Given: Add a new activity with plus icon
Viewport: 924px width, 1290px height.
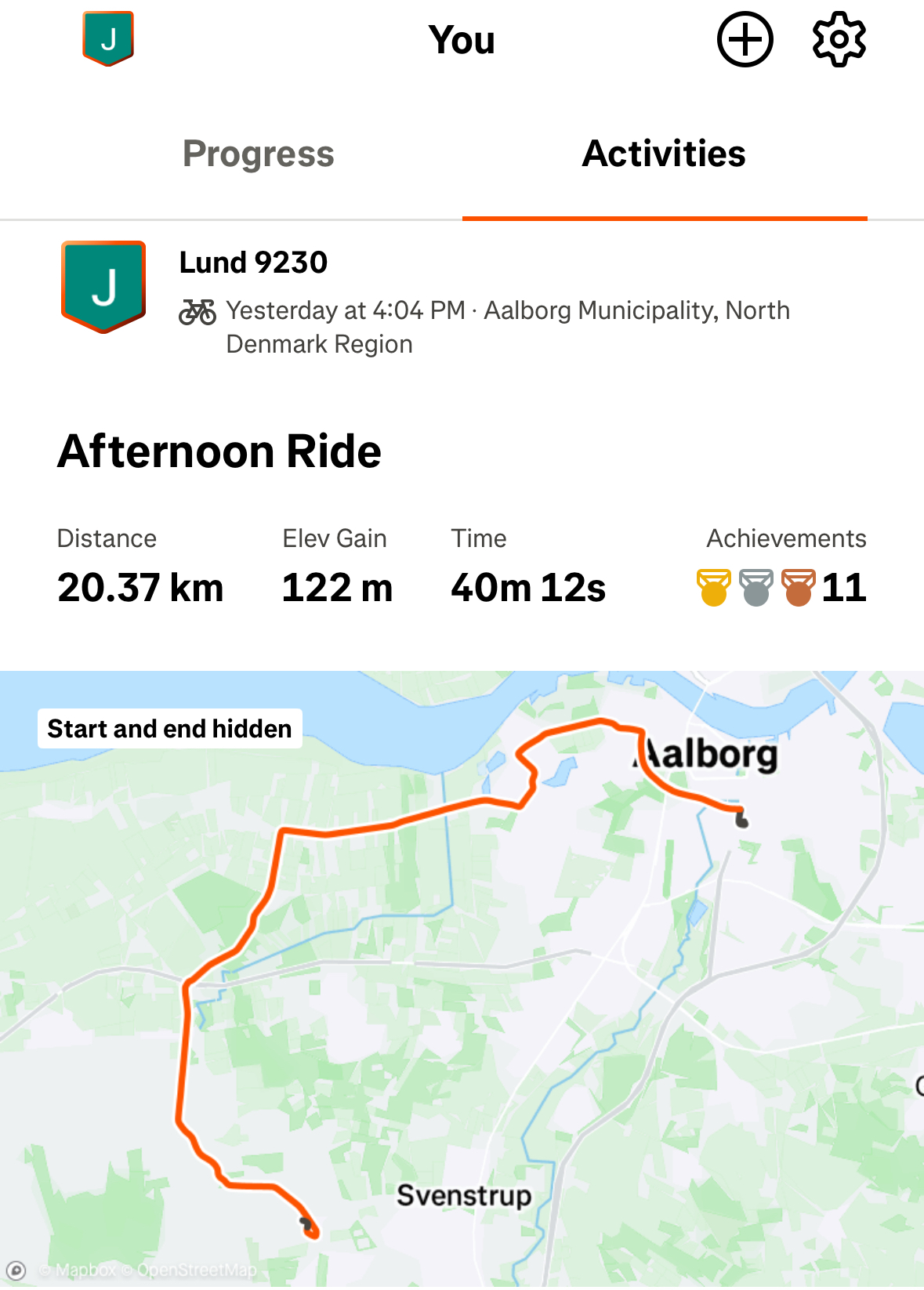Looking at the screenshot, I should click(x=745, y=39).
